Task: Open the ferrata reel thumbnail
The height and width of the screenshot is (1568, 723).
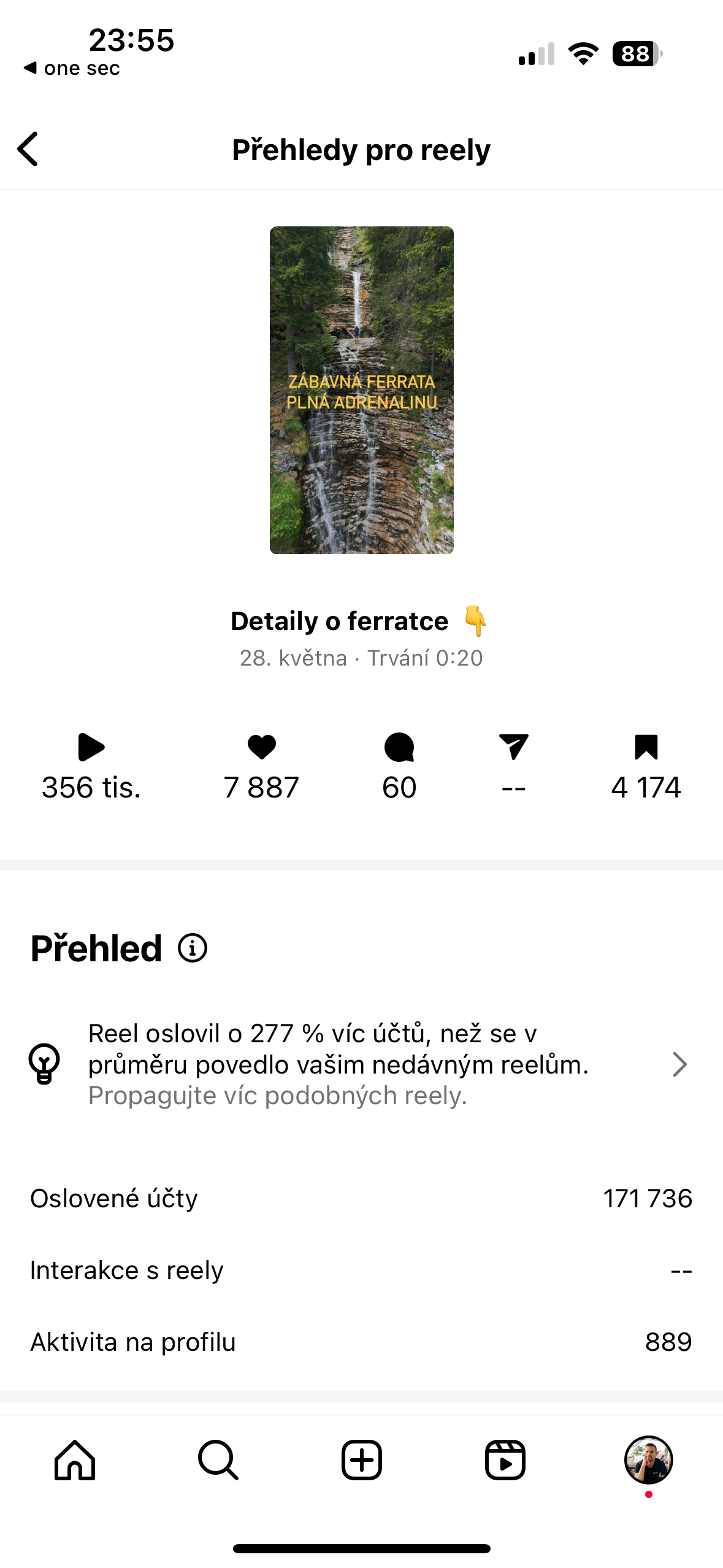Action: (361, 390)
